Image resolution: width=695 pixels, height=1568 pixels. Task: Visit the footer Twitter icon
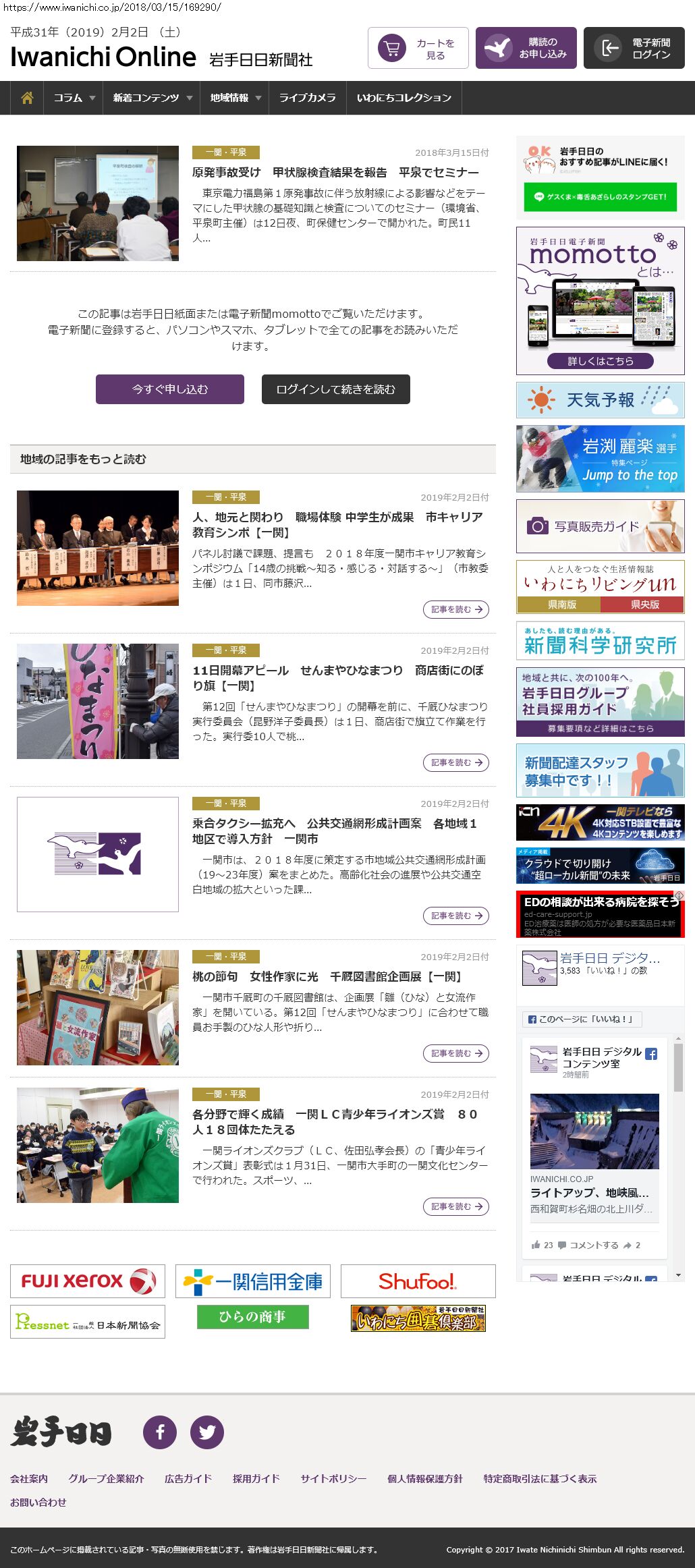(x=207, y=1432)
